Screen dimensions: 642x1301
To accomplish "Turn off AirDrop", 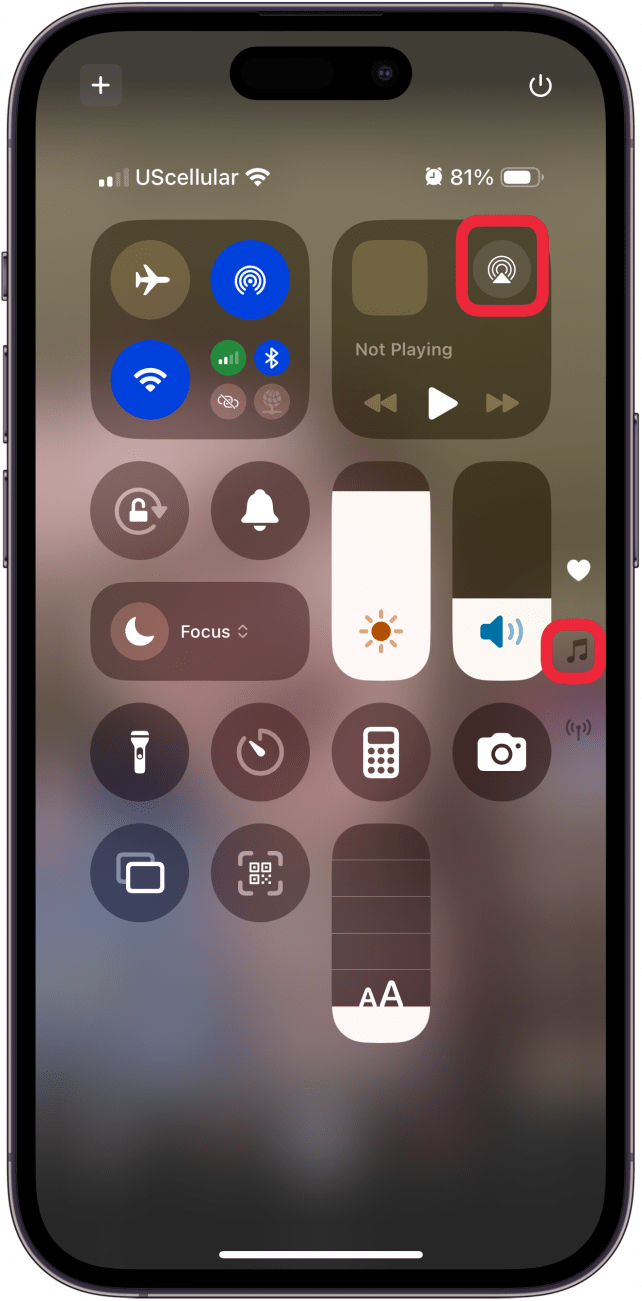I will 250,281.
